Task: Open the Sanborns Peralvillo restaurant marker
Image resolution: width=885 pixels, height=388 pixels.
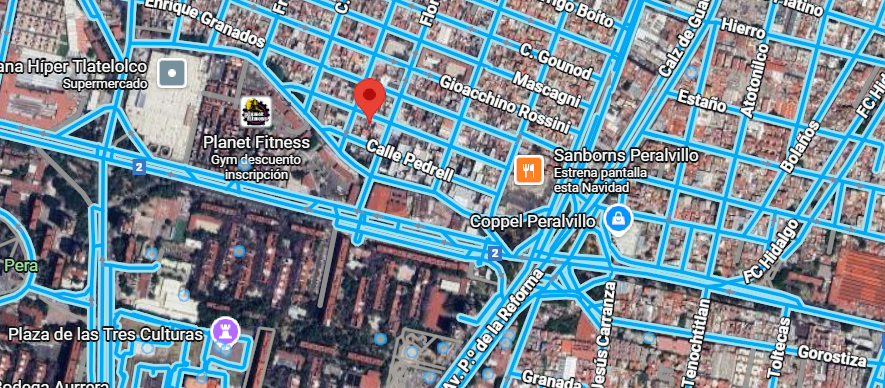Action: coord(528,170)
